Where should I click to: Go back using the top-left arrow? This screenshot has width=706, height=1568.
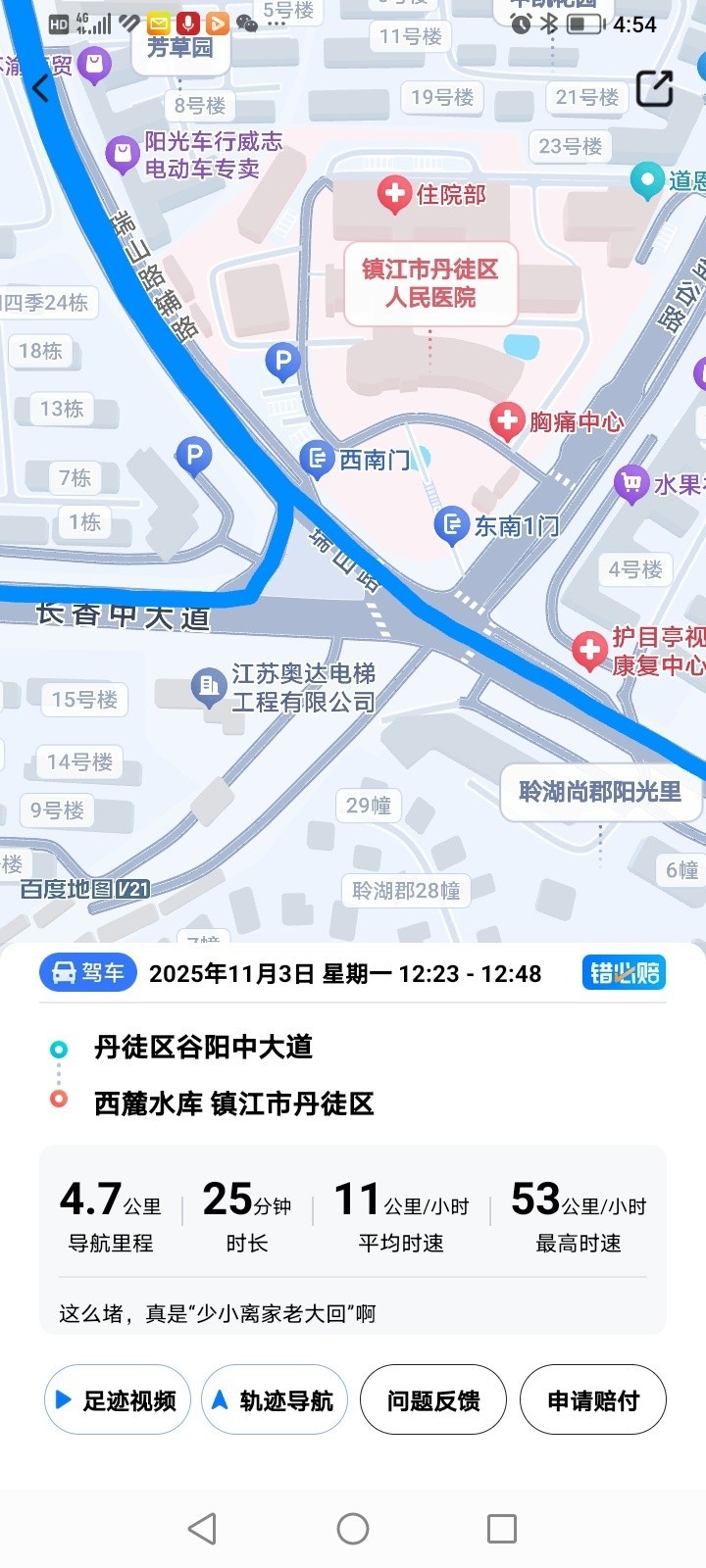[x=40, y=88]
